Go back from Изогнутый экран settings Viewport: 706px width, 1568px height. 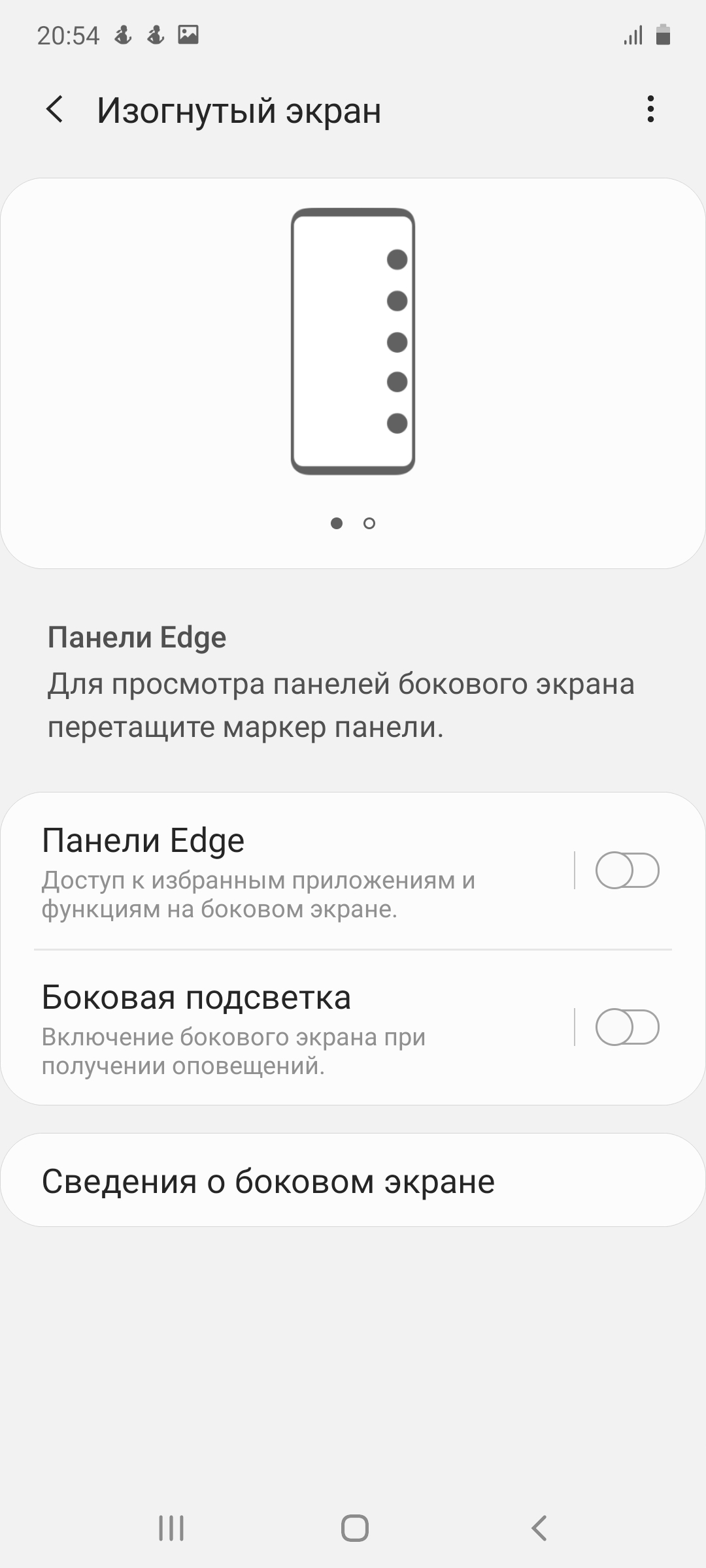tap(55, 109)
